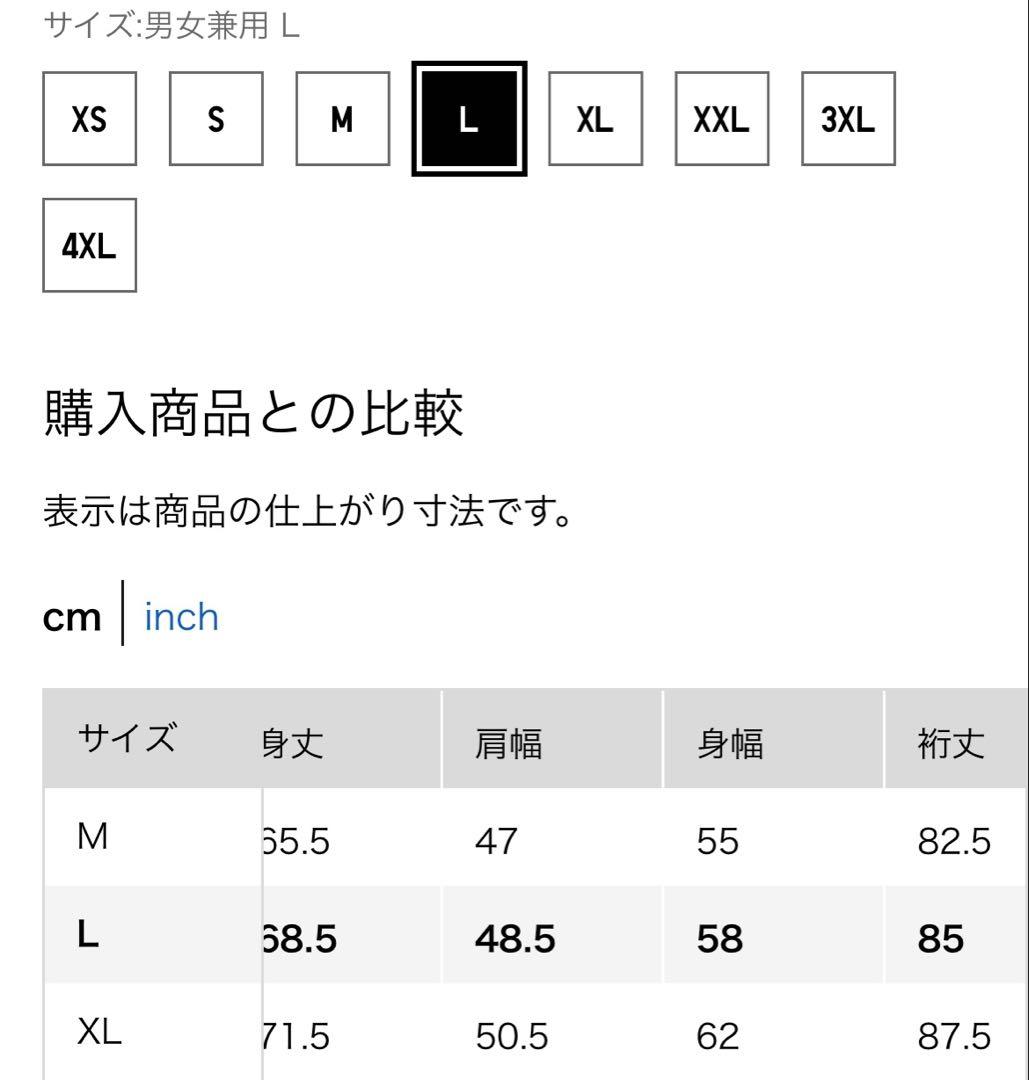Viewport: 1029px width, 1080px height.
Task: Choose the M size option
Action: (342, 119)
